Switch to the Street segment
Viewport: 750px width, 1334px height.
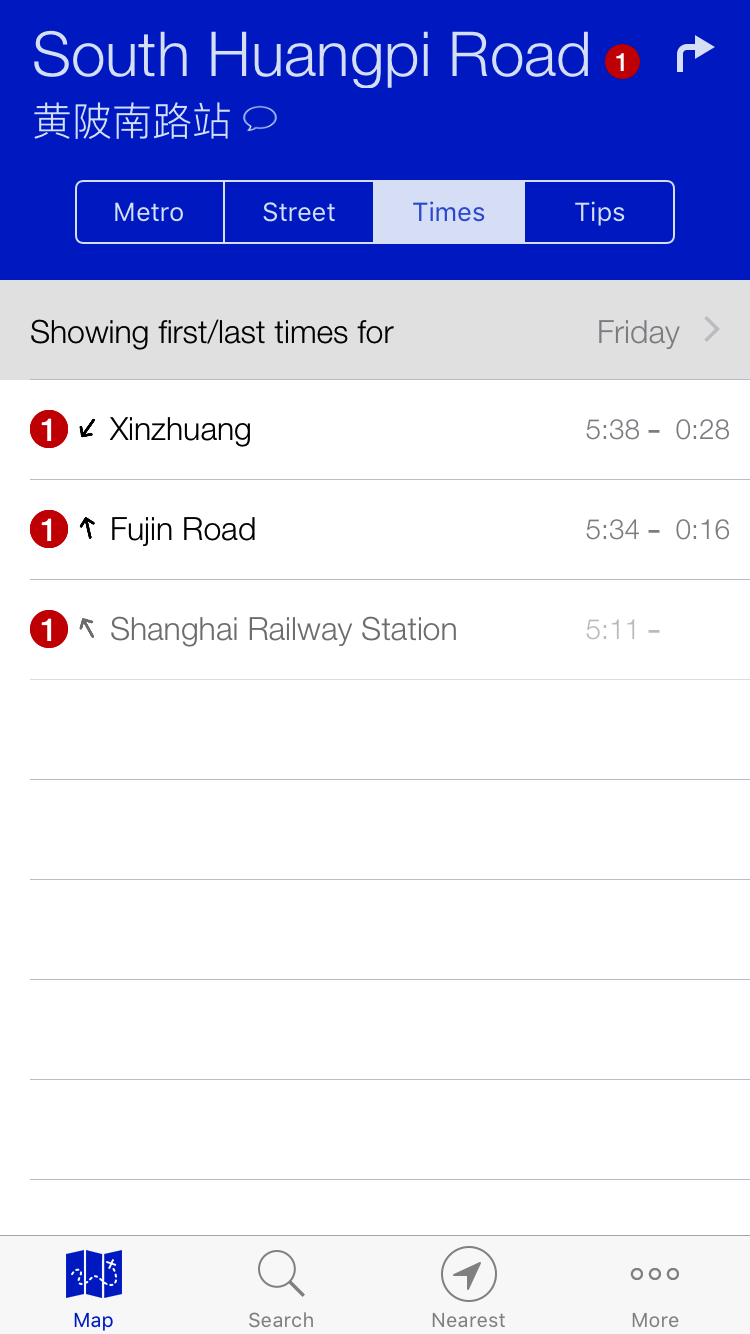(299, 212)
